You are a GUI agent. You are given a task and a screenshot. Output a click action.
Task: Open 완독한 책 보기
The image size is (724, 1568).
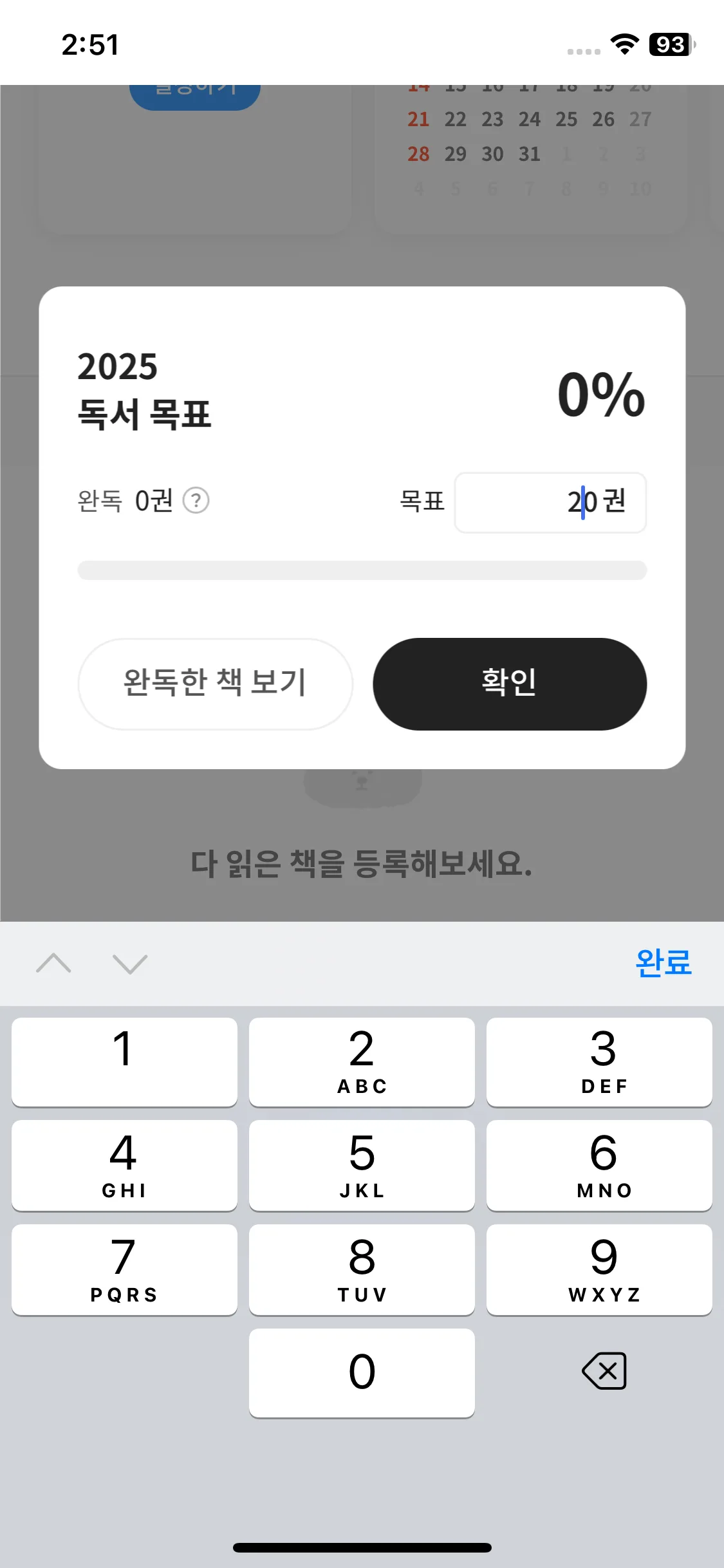pos(215,684)
